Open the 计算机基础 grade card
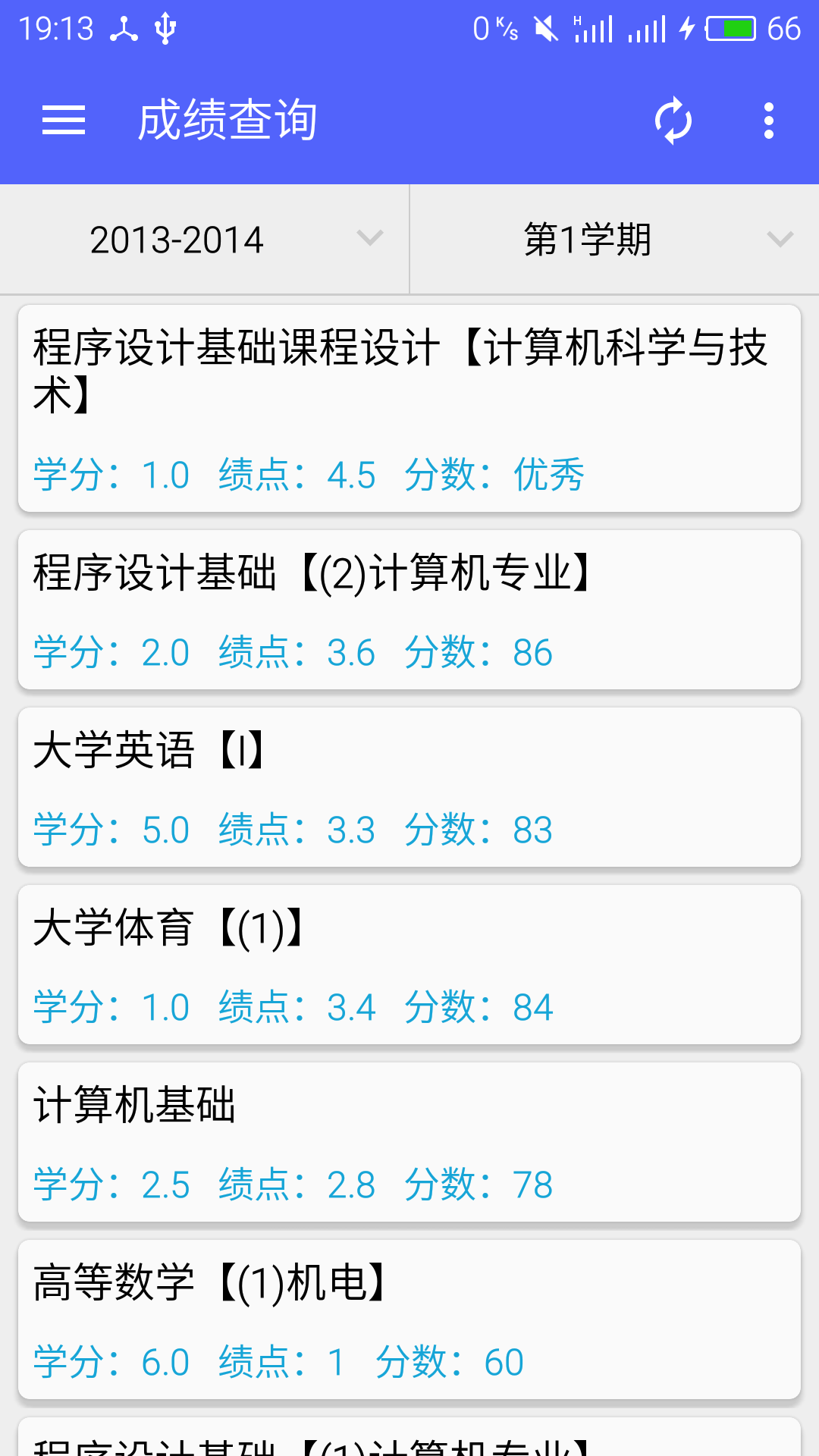The image size is (819, 1456). (409, 1143)
